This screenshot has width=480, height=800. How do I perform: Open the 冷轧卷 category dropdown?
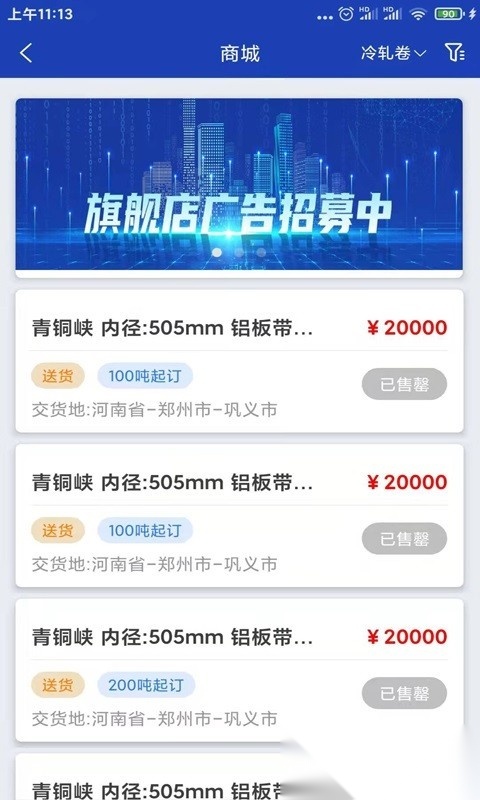click(x=393, y=53)
